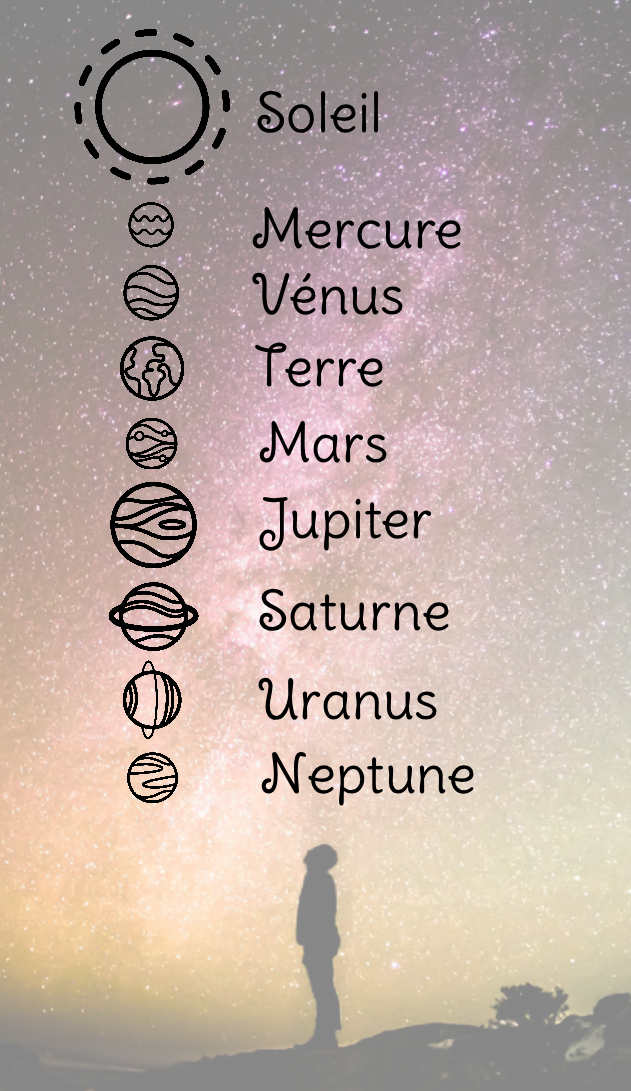
Task: Tap the Terre planet row
Action: point(320,367)
